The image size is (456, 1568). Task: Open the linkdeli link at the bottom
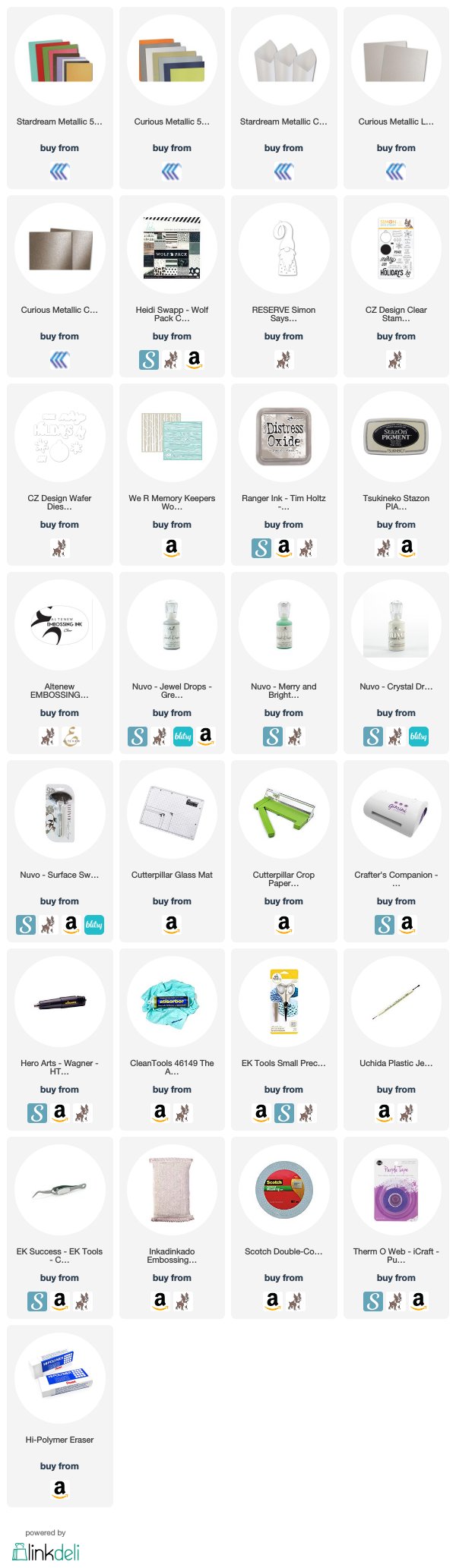click(46, 1551)
